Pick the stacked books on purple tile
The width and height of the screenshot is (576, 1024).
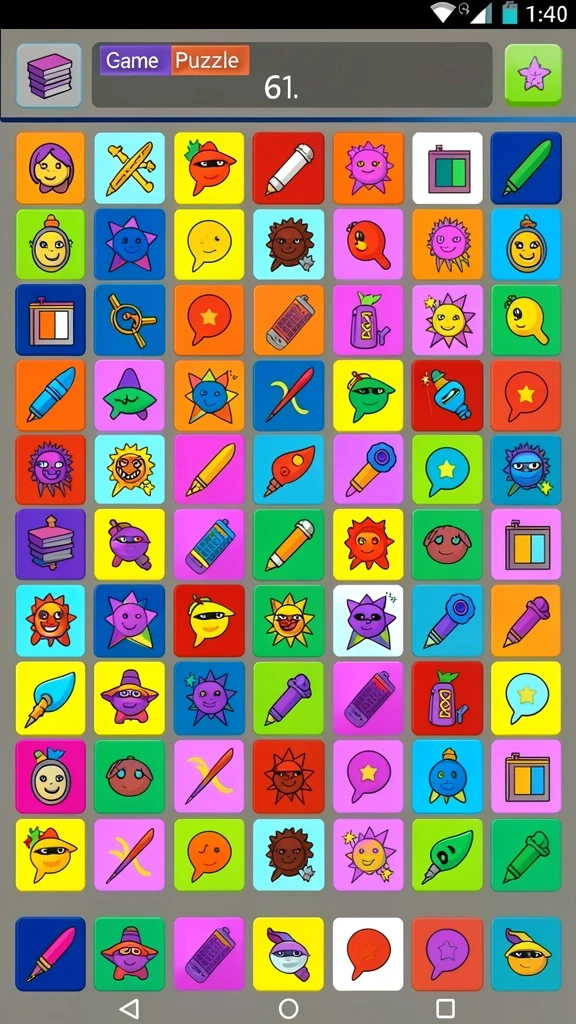coord(50,545)
